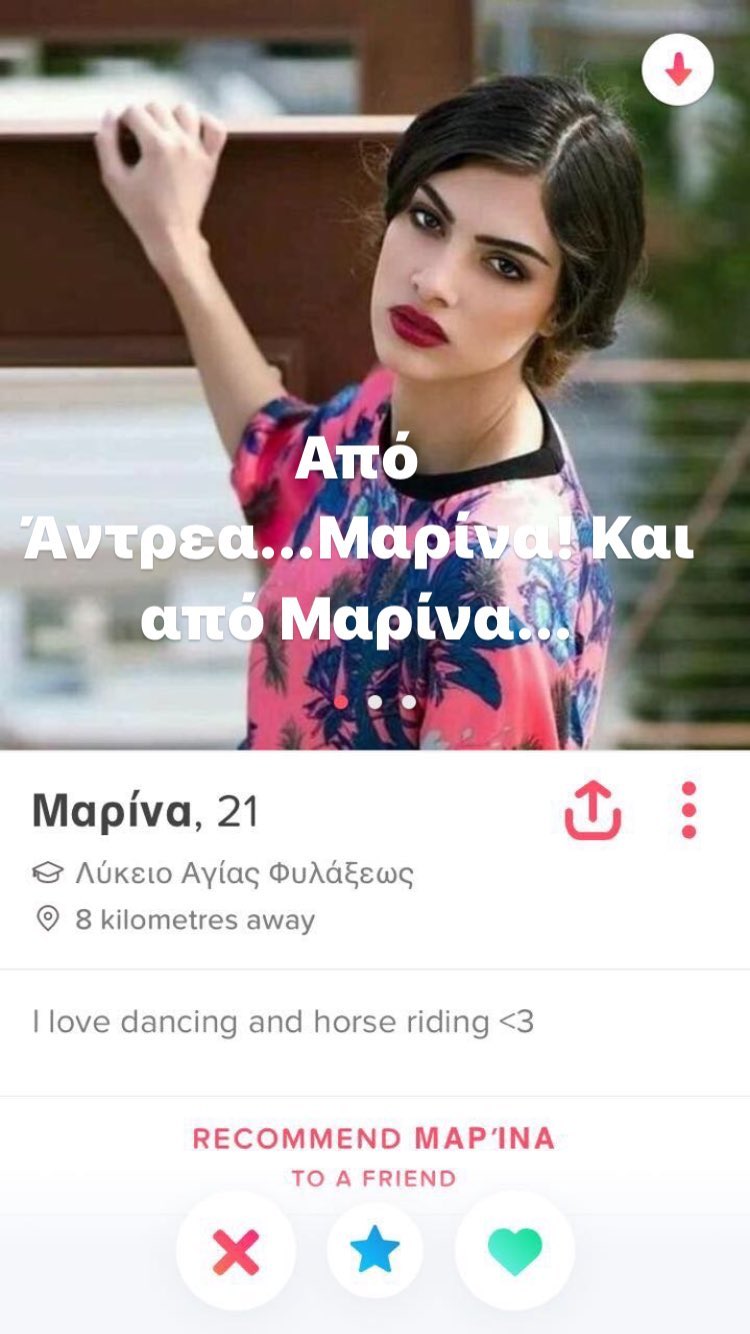
Task: Super Like with the blue star
Action: pos(375,1251)
